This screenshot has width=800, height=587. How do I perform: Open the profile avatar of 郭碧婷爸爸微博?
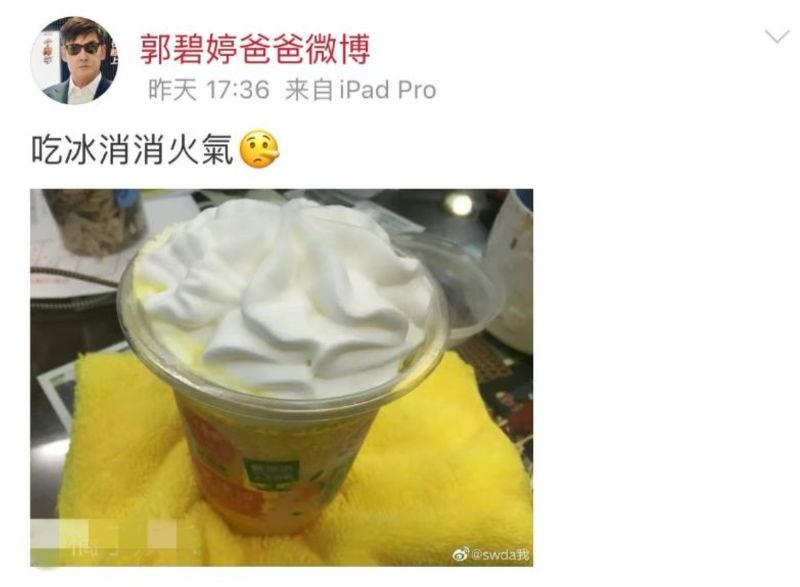75,62
